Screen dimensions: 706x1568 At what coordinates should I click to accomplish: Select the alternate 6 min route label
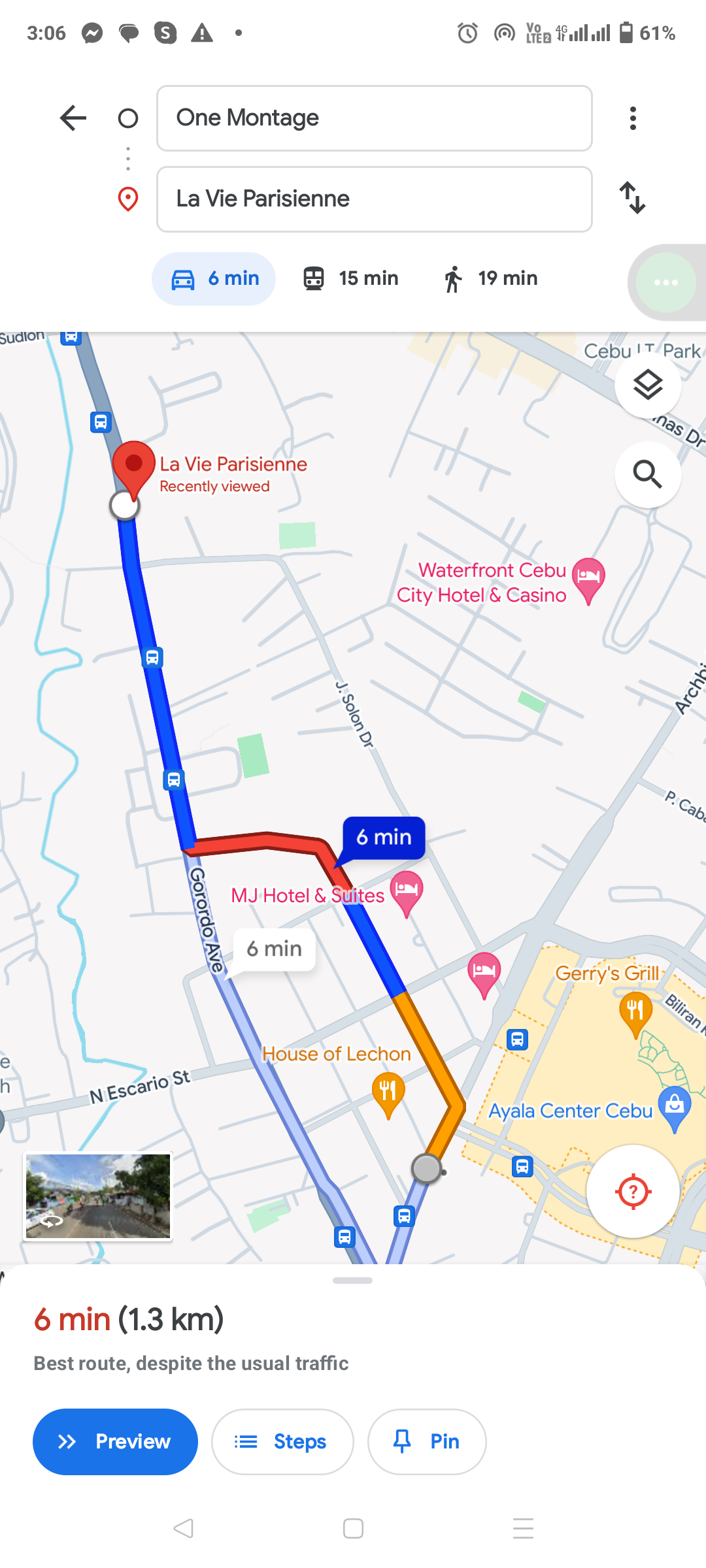click(275, 949)
